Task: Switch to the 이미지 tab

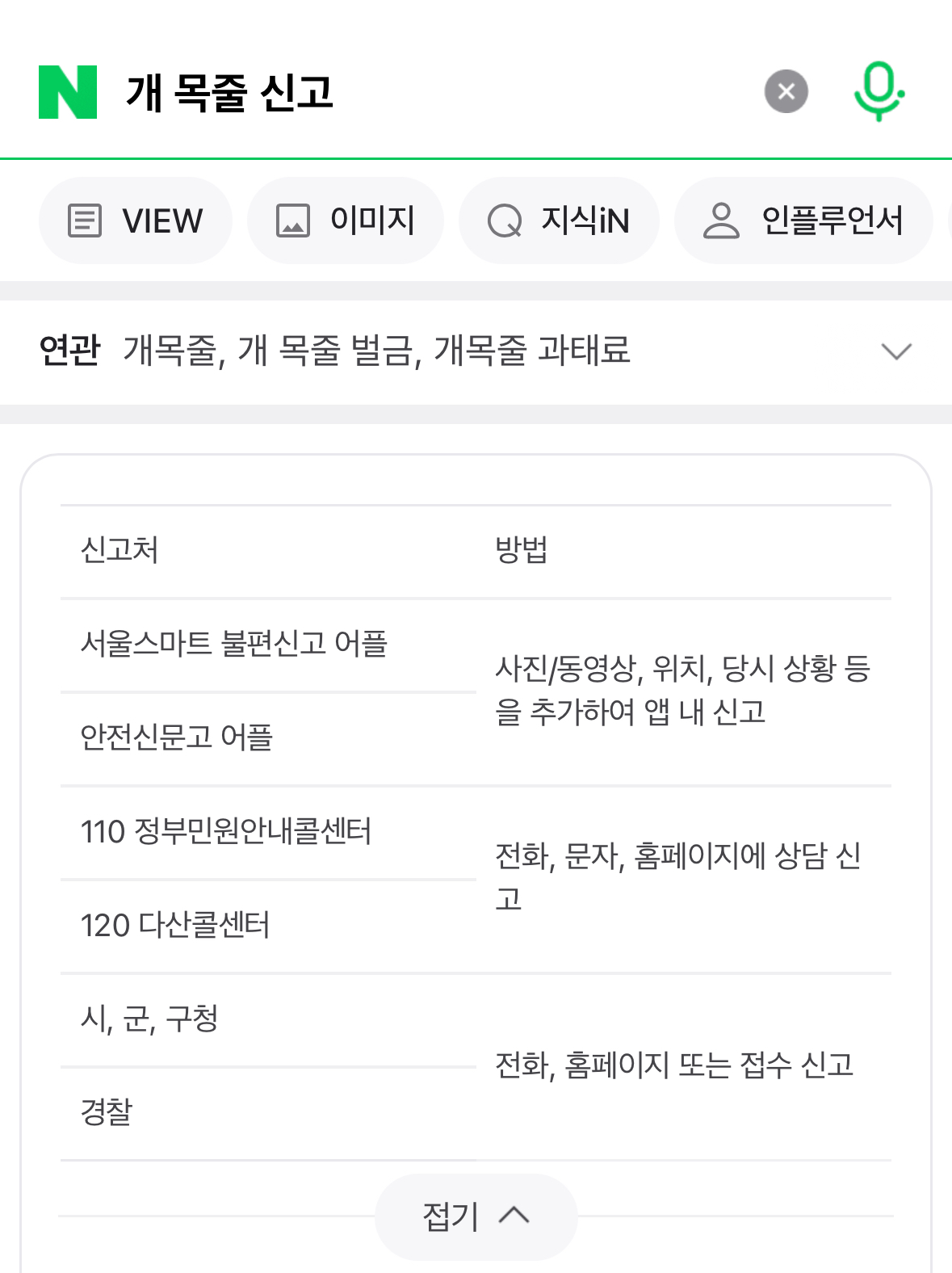Action: 346,221
